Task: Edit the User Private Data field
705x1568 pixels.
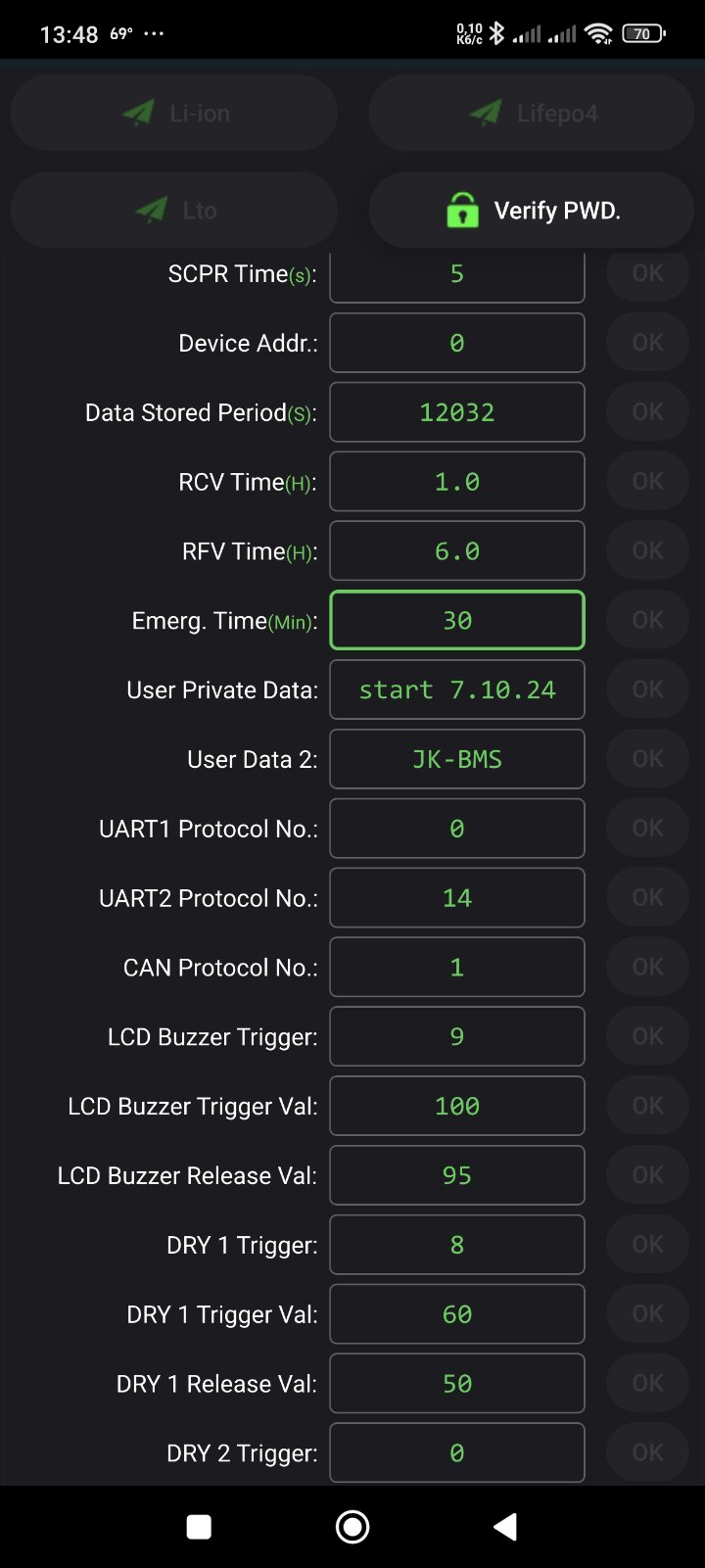Action: (x=457, y=689)
